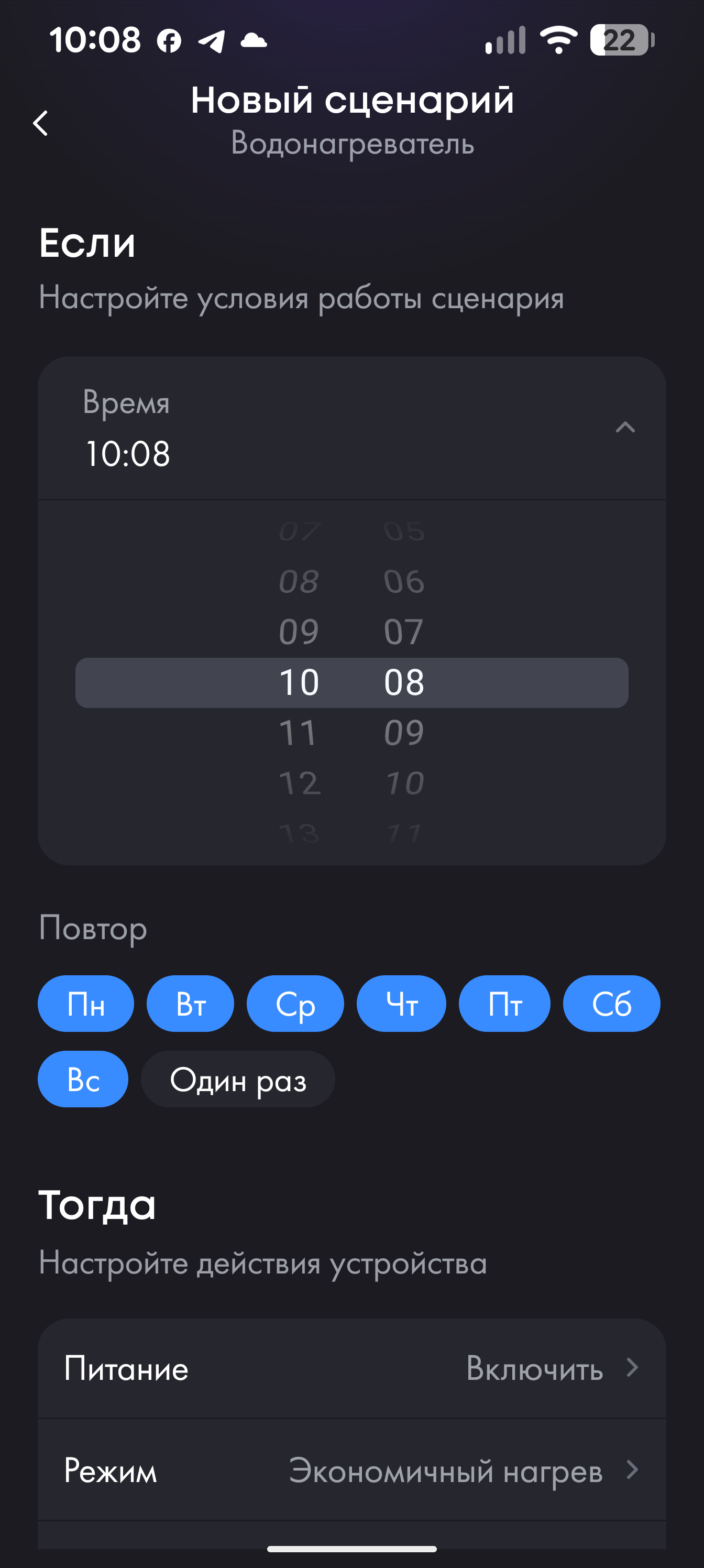Collapse the Время time picker

(625, 427)
